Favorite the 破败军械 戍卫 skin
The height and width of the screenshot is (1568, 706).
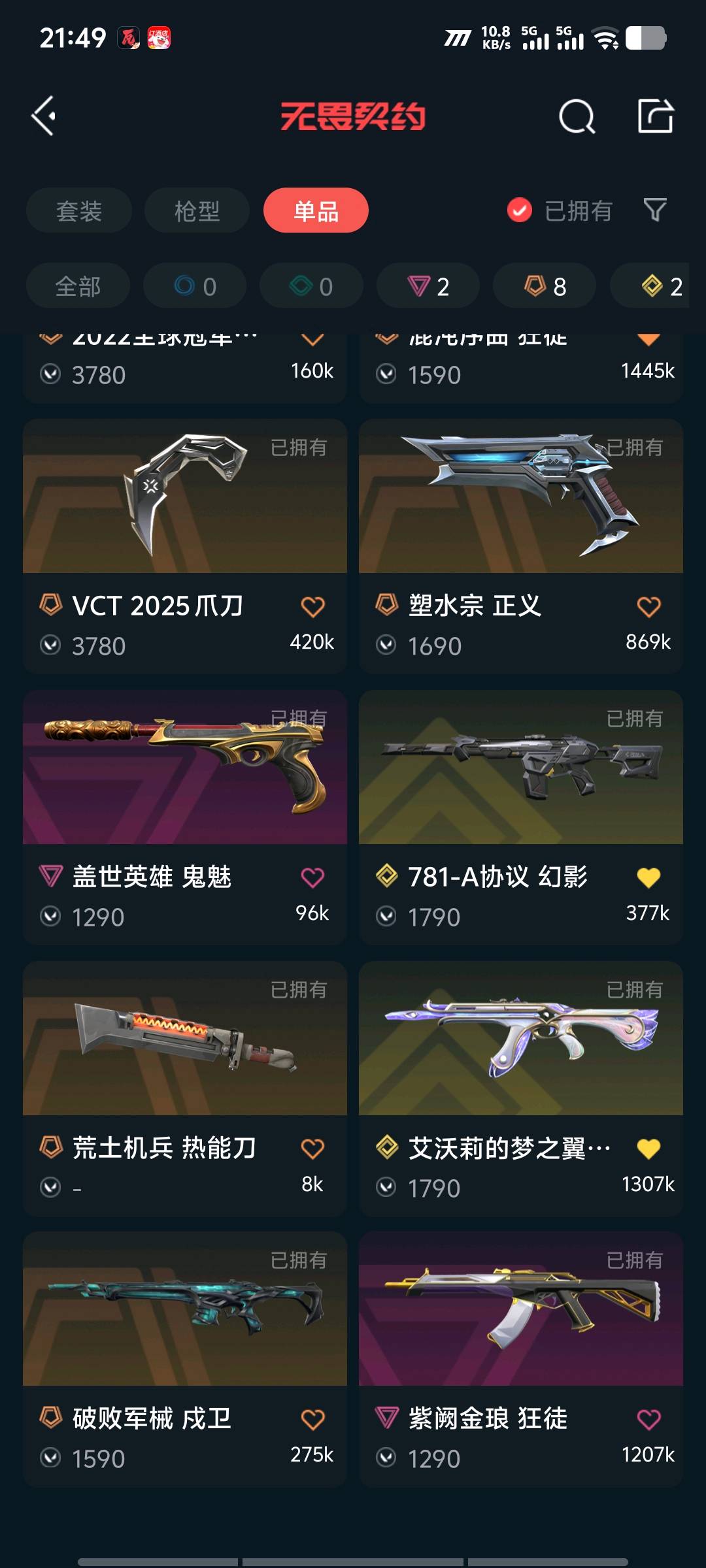(312, 1419)
